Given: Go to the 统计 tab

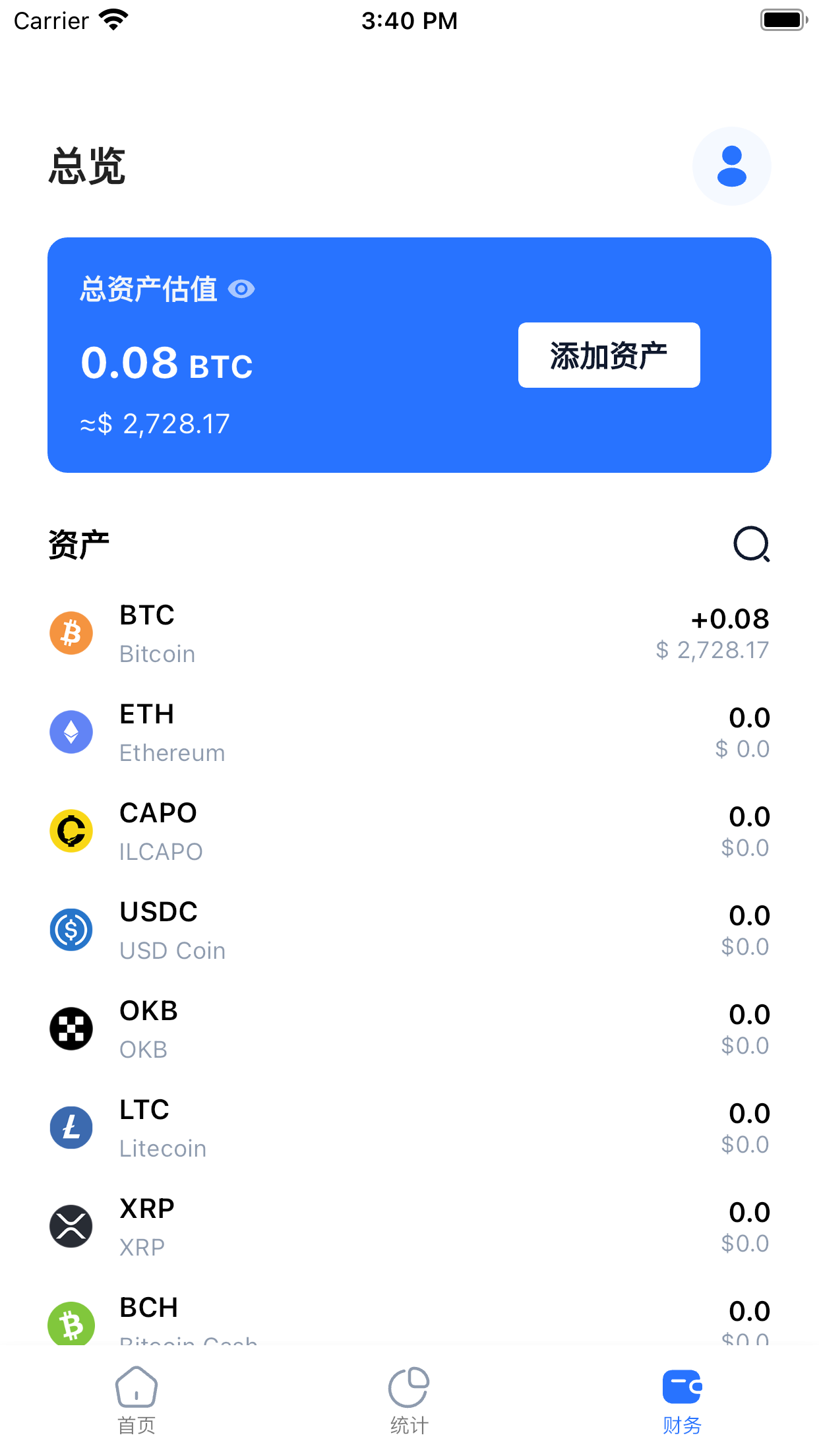Looking at the screenshot, I should tap(409, 1401).
